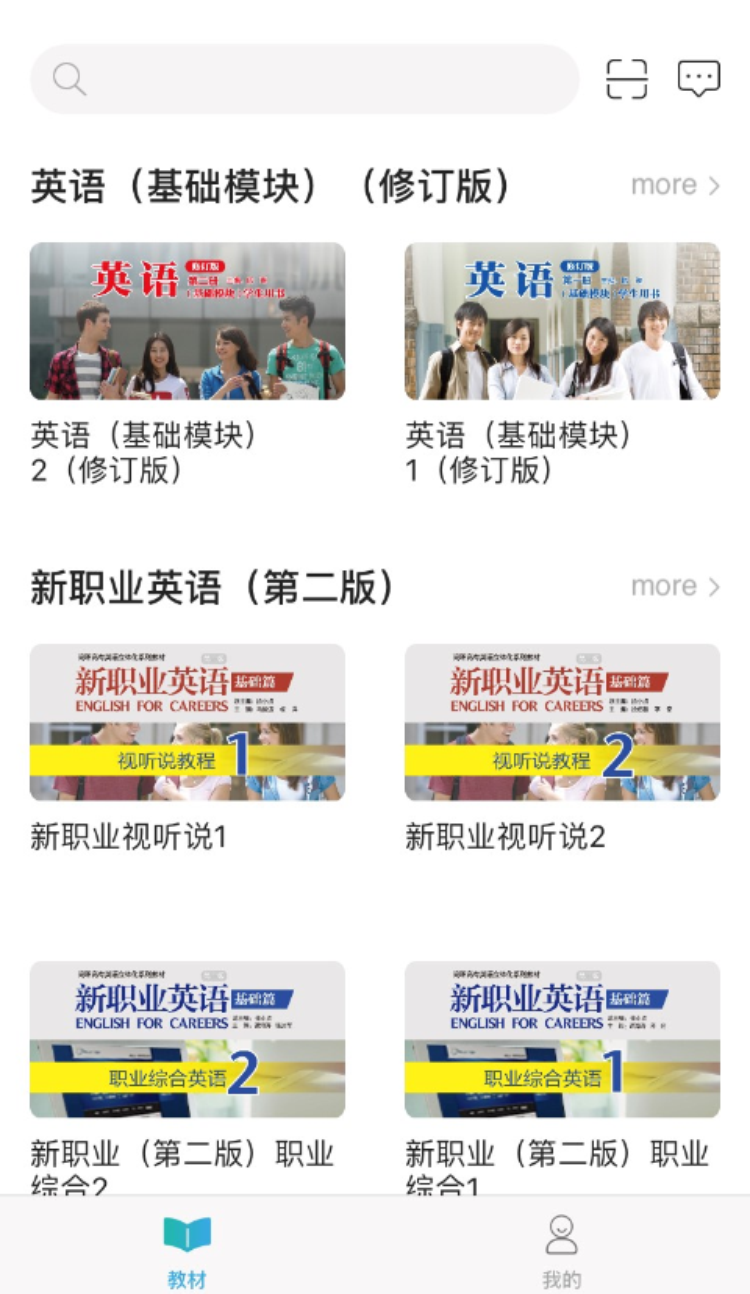
Task: Open the 英语（基础模块）2（修订版） textbook
Action: (187, 322)
